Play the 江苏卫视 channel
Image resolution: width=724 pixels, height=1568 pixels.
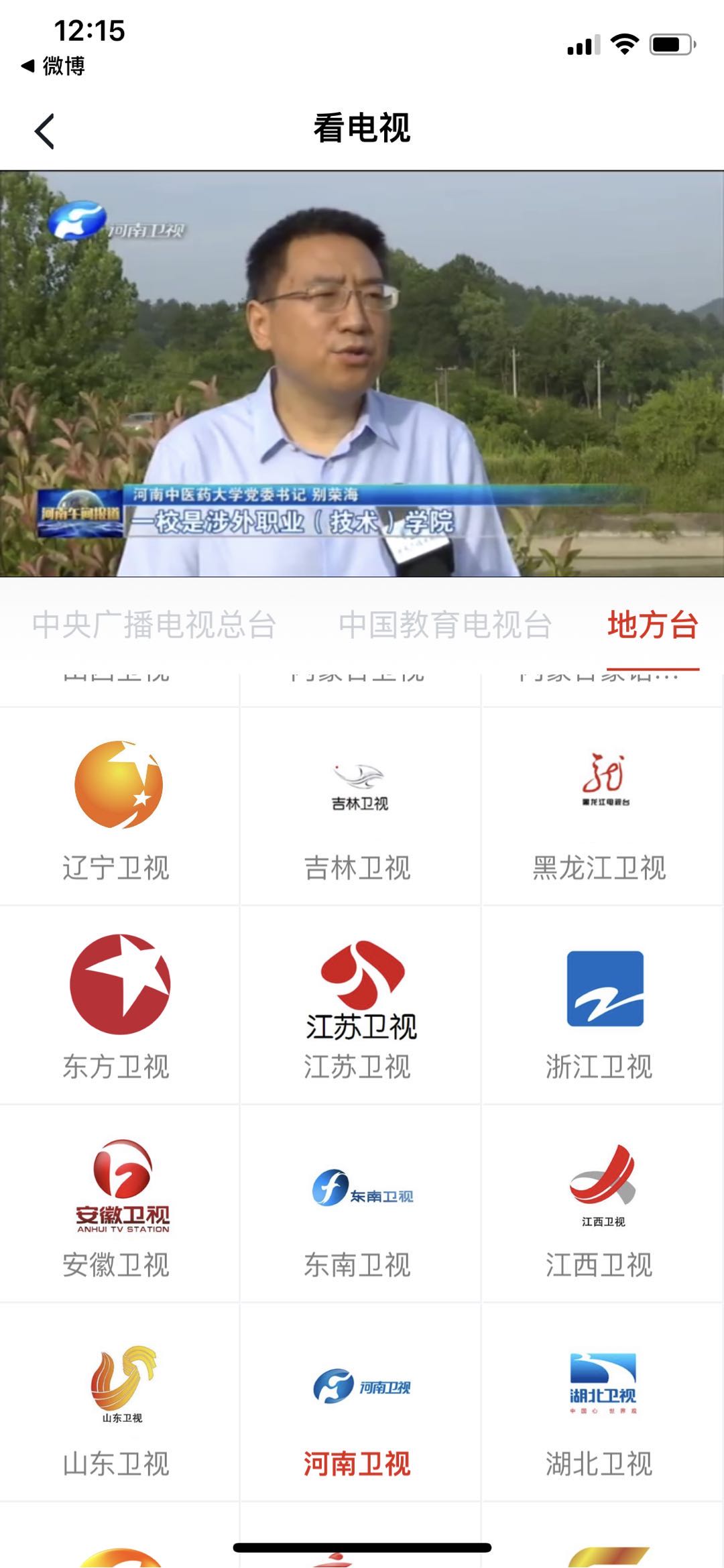click(360, 1006)
